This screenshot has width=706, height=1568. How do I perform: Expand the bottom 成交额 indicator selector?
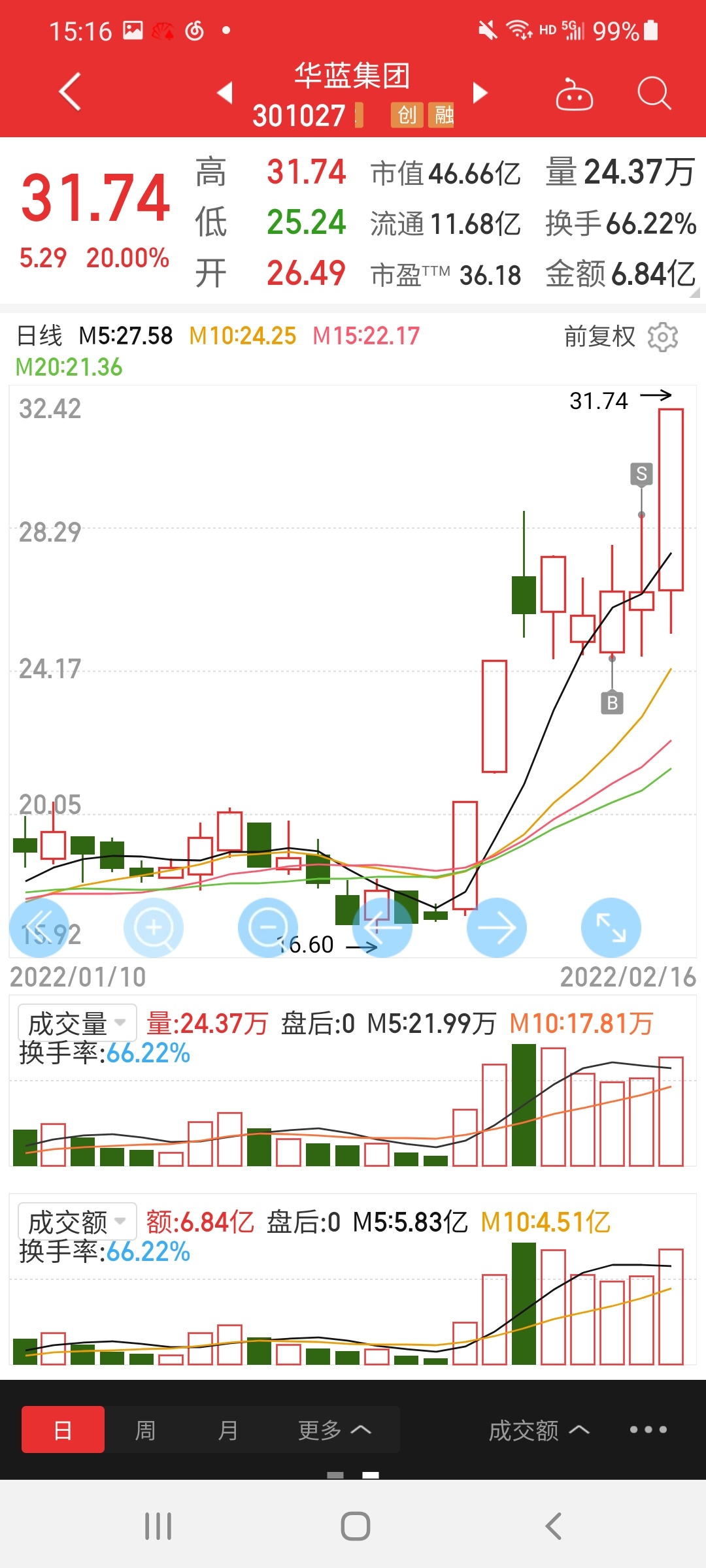(539, 1430)
